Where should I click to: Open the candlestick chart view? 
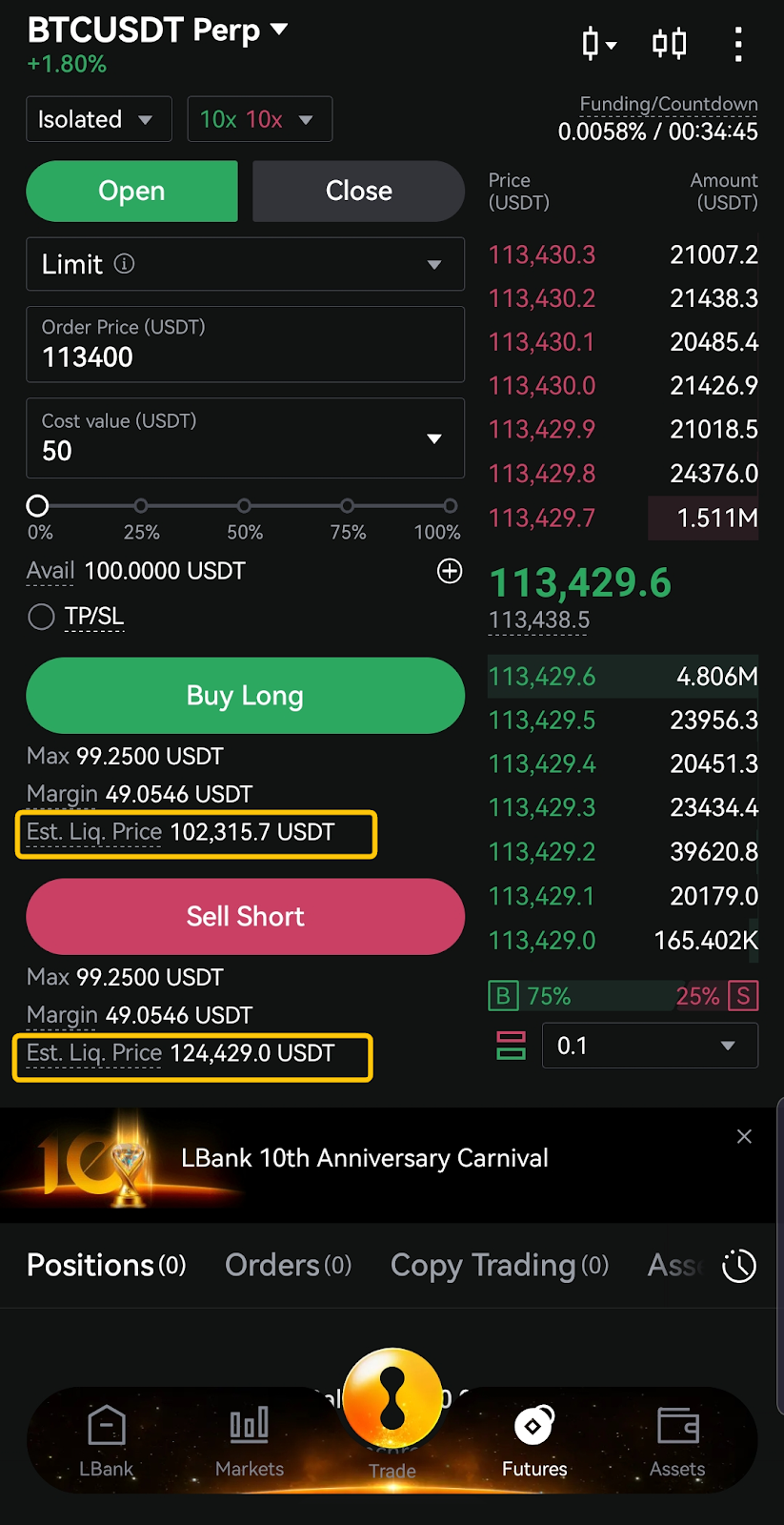(598, 44)
